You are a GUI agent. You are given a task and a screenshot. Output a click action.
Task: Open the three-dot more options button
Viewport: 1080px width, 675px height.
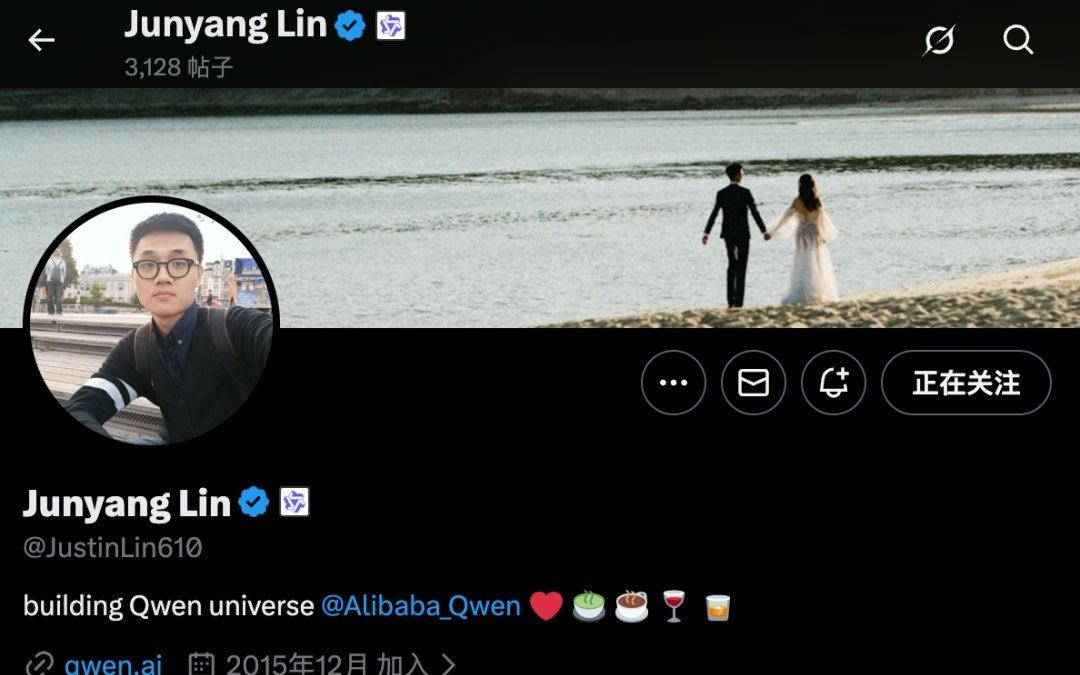[x=673, y=382]
